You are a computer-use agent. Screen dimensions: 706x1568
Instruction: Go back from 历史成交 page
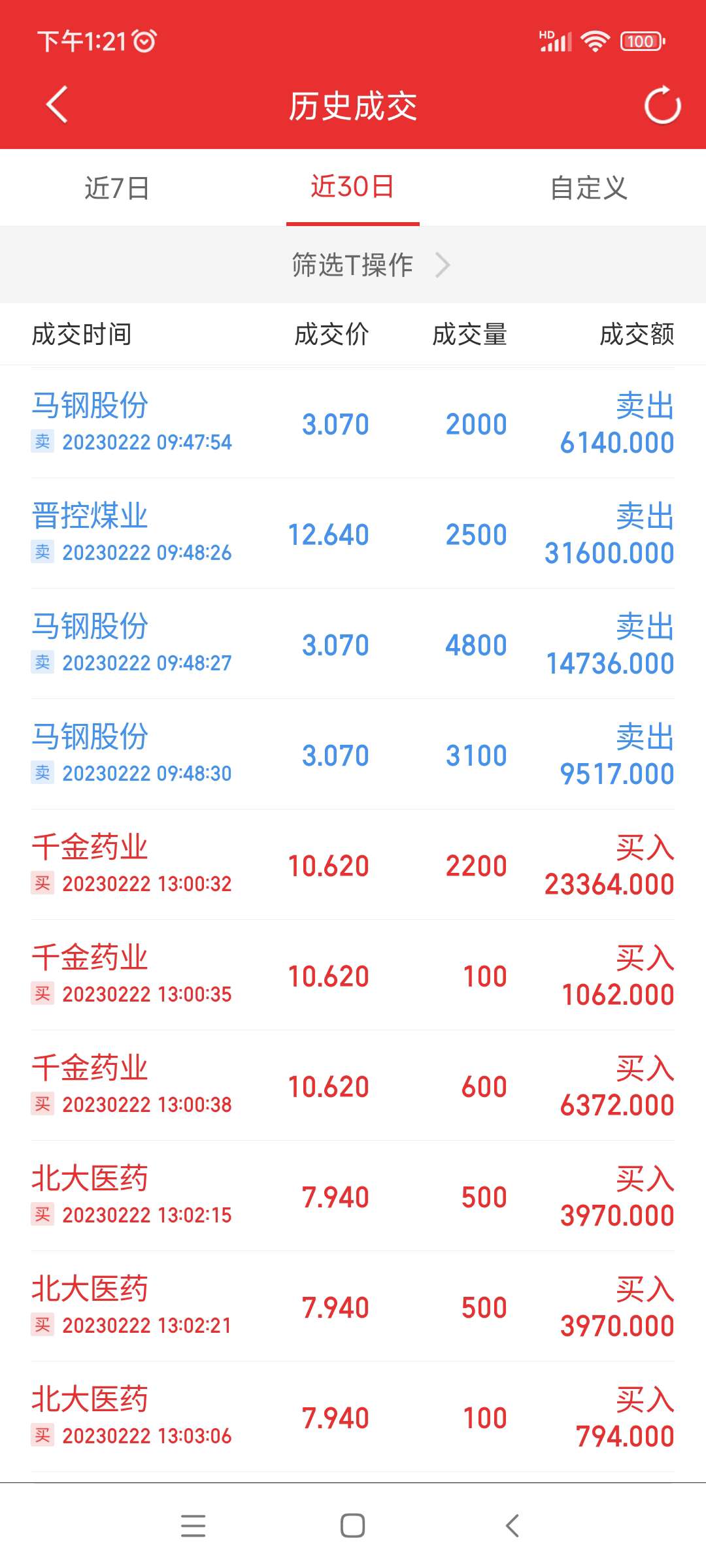coord(57,105)
